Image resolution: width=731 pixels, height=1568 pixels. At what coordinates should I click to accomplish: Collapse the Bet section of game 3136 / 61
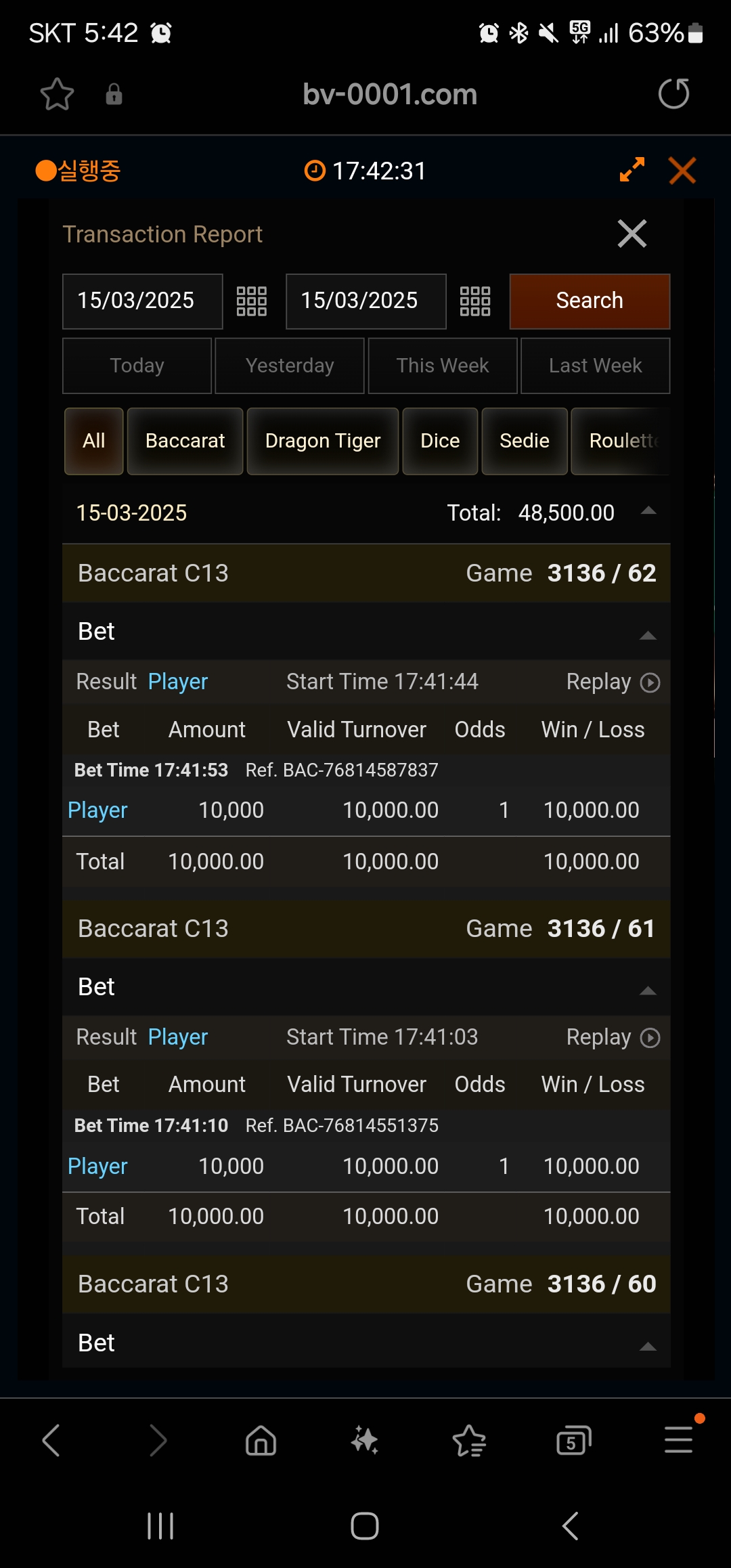click(x=648, y=990)
